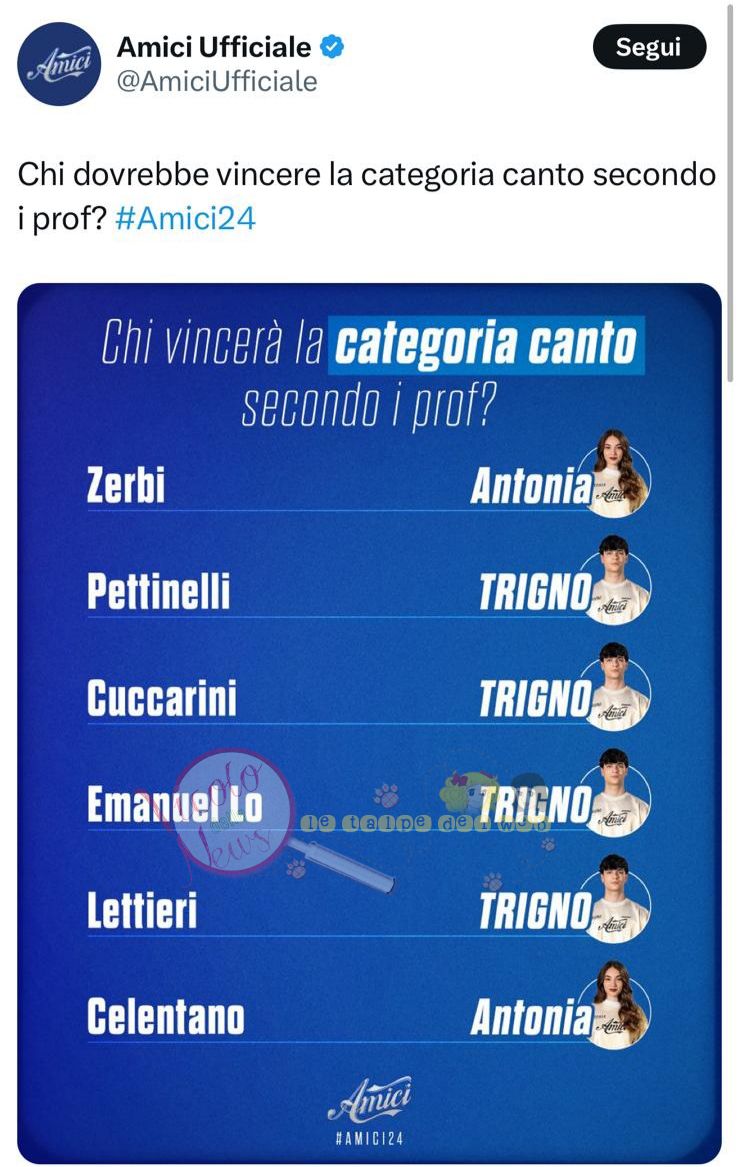The image size is (739, 1167).
Task: Follow Amici Ufficiale with the Segui button
Action: 649,47
